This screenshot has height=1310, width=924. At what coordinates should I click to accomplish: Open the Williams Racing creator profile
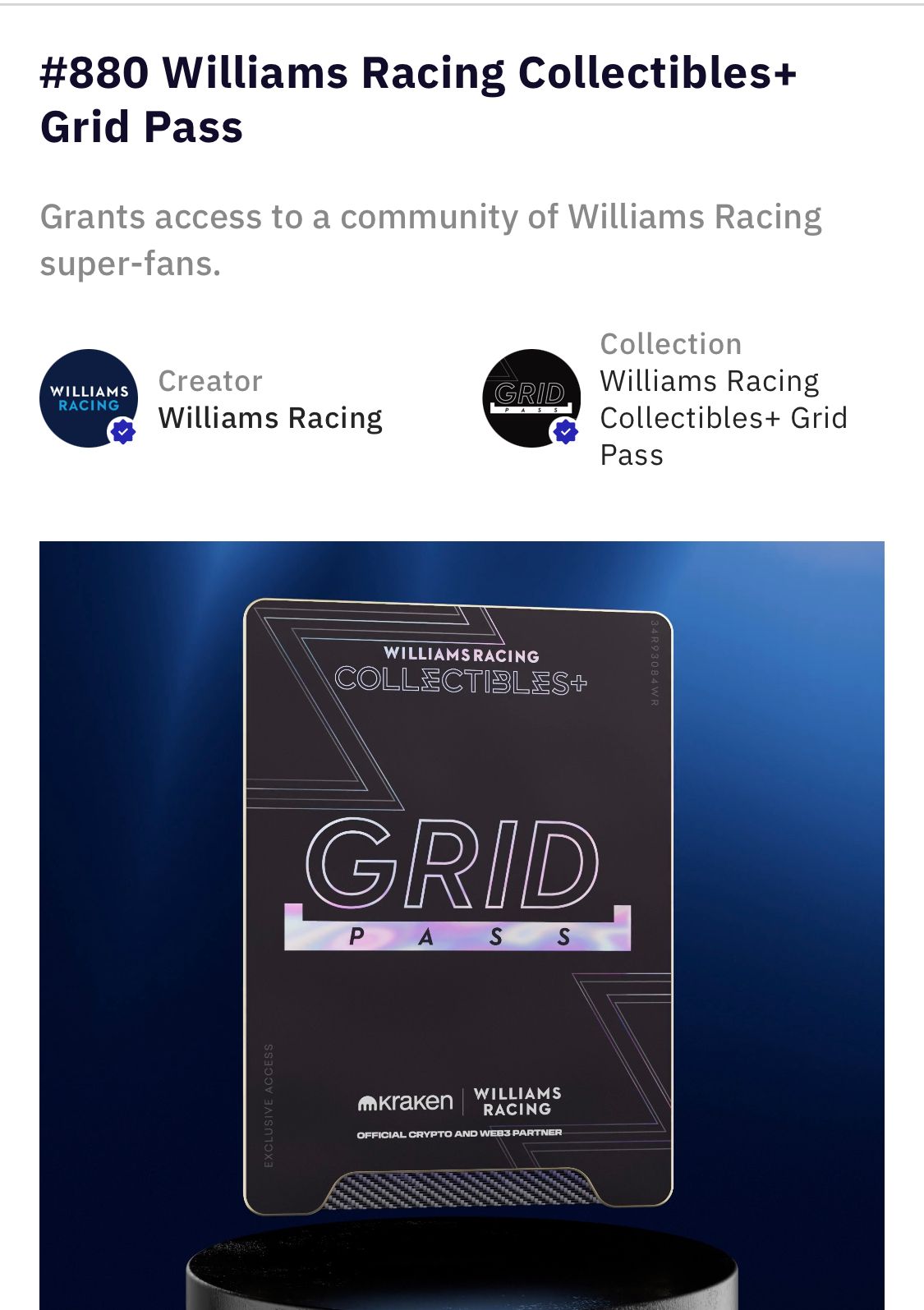click(x=269, y=418)
